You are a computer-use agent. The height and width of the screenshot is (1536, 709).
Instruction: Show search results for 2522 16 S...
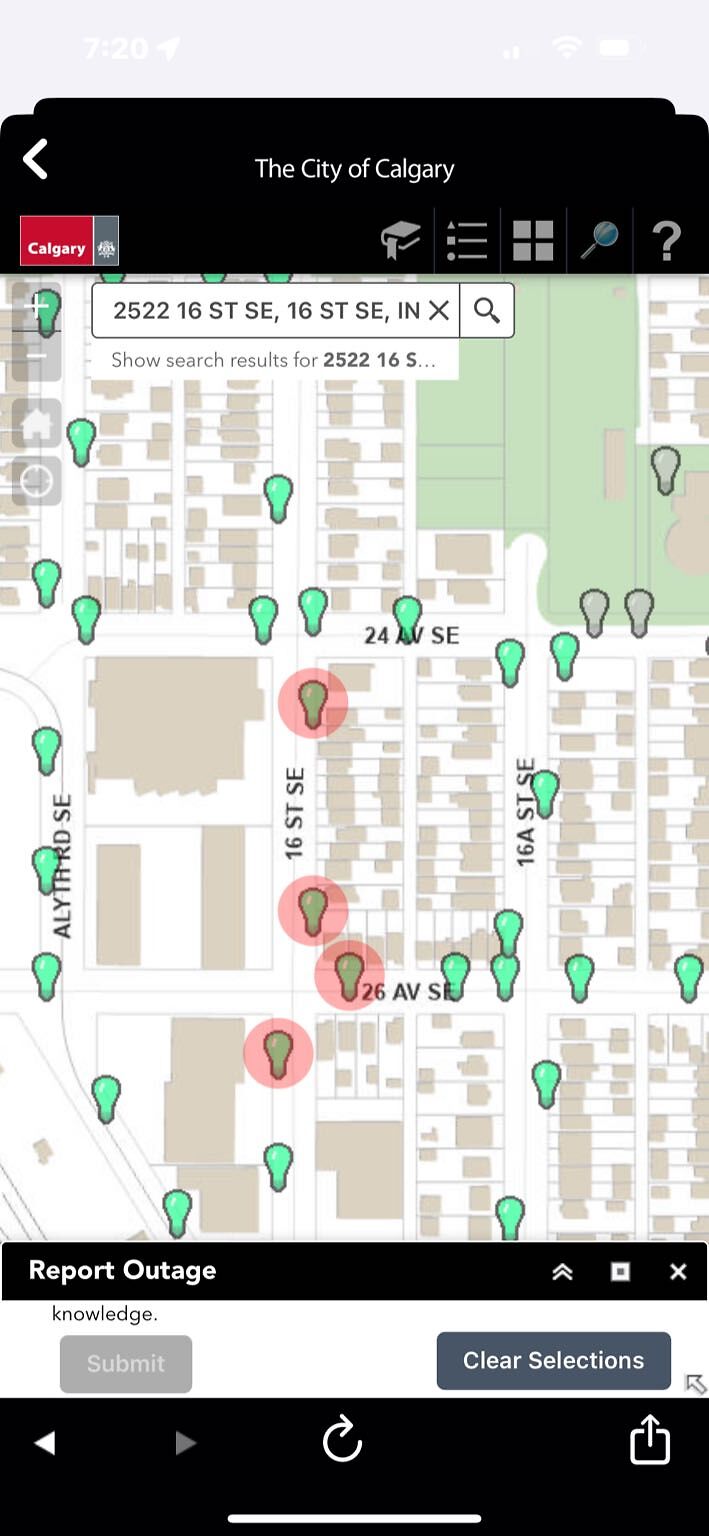pyautogui.click(x=274, y=360)
